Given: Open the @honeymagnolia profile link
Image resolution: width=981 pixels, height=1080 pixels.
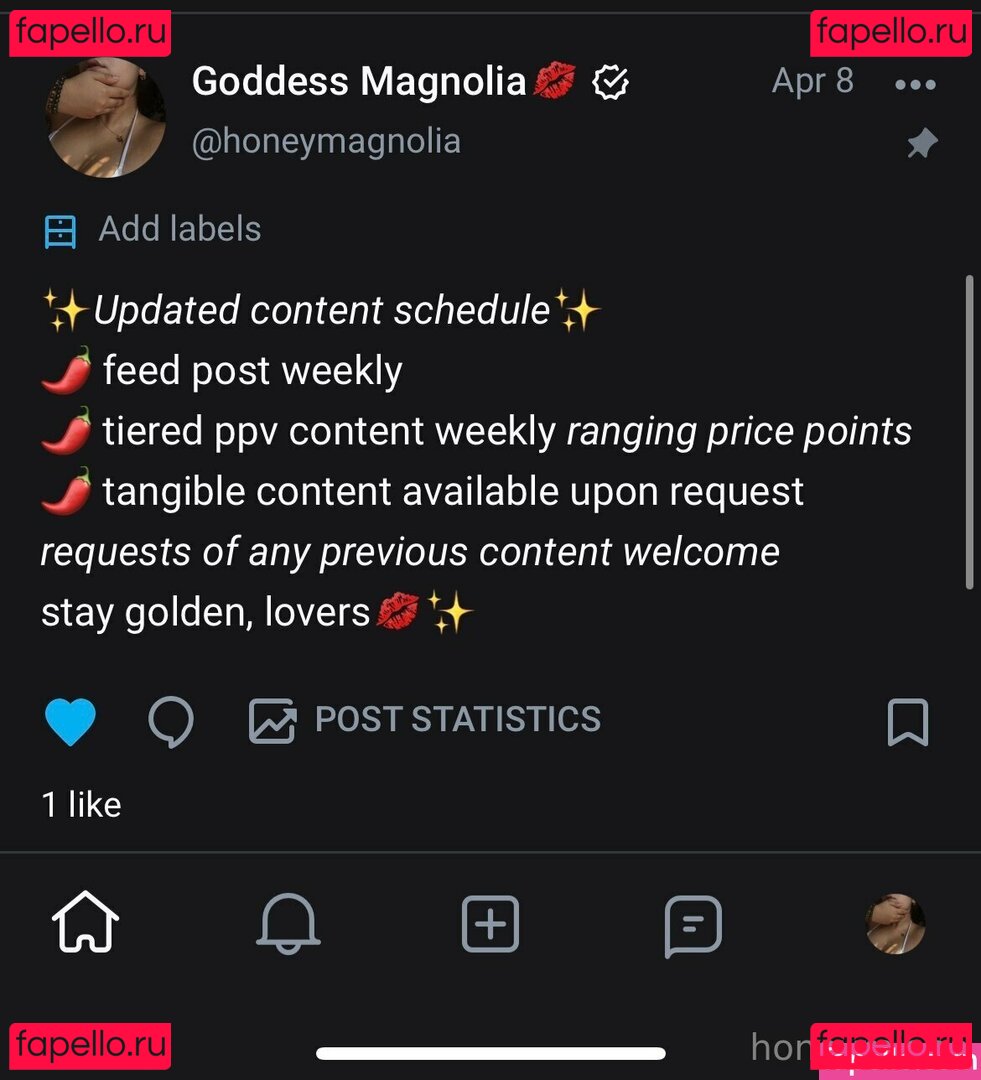Looking at the screenshot, I should [326, 141].
